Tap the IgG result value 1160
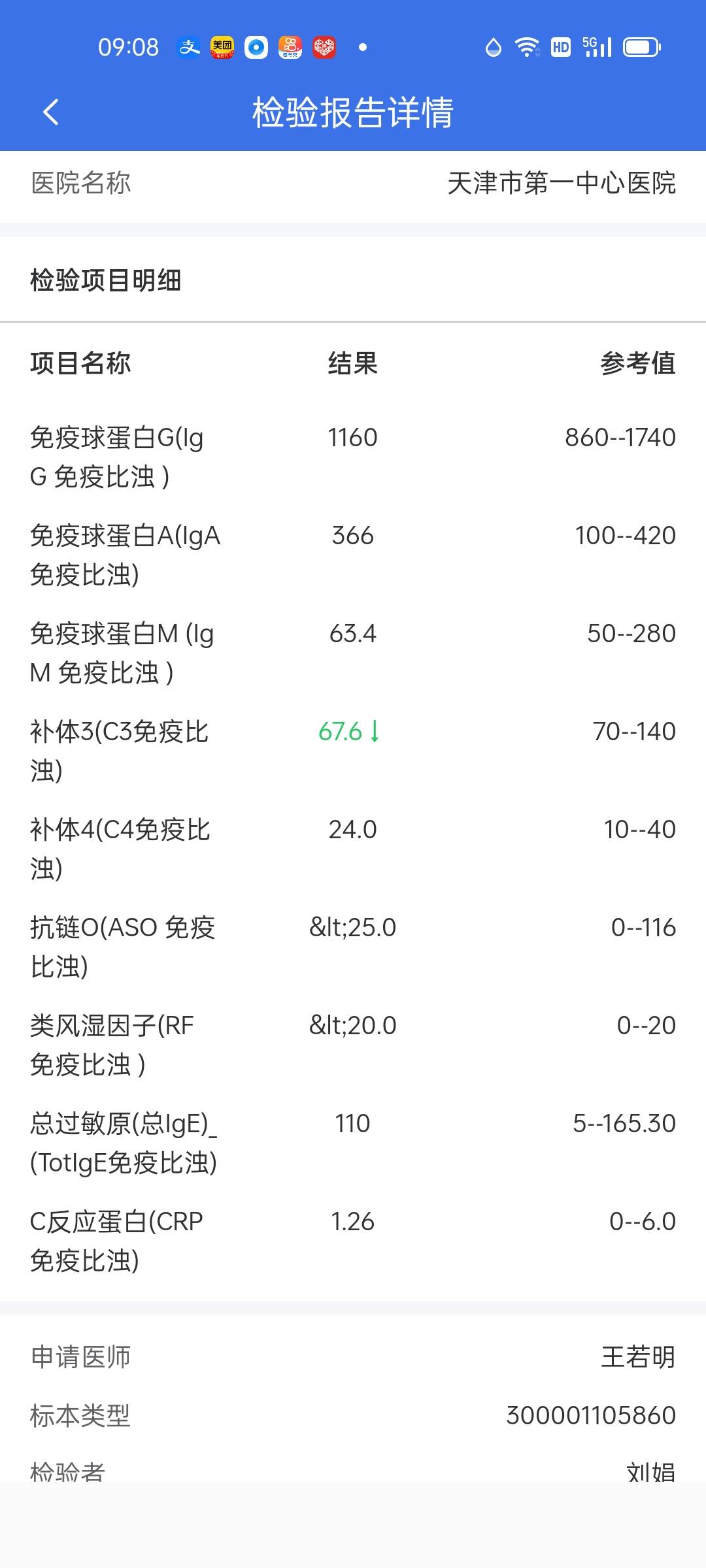The image size is (706, 1568). point(353,438)
